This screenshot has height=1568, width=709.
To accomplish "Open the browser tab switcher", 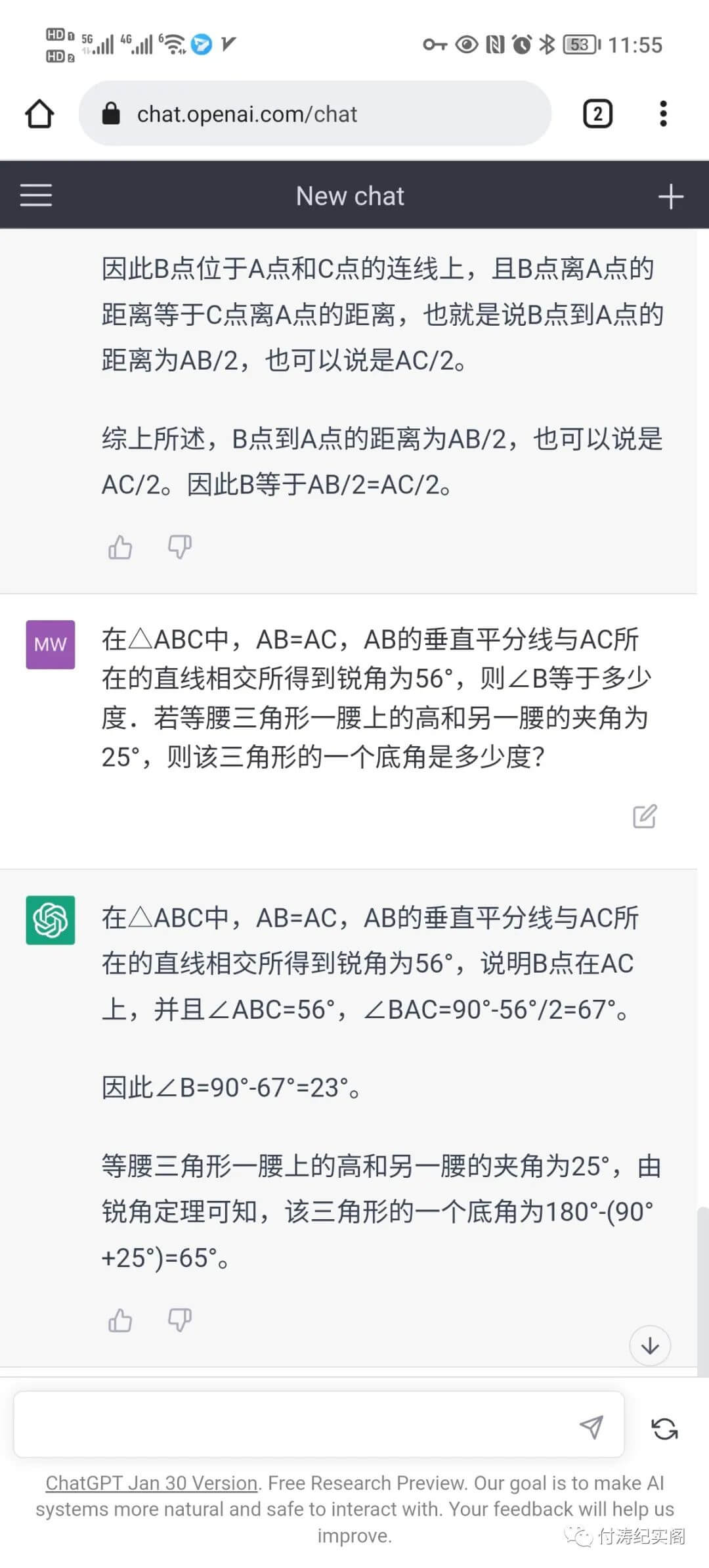I will (597, 114).
